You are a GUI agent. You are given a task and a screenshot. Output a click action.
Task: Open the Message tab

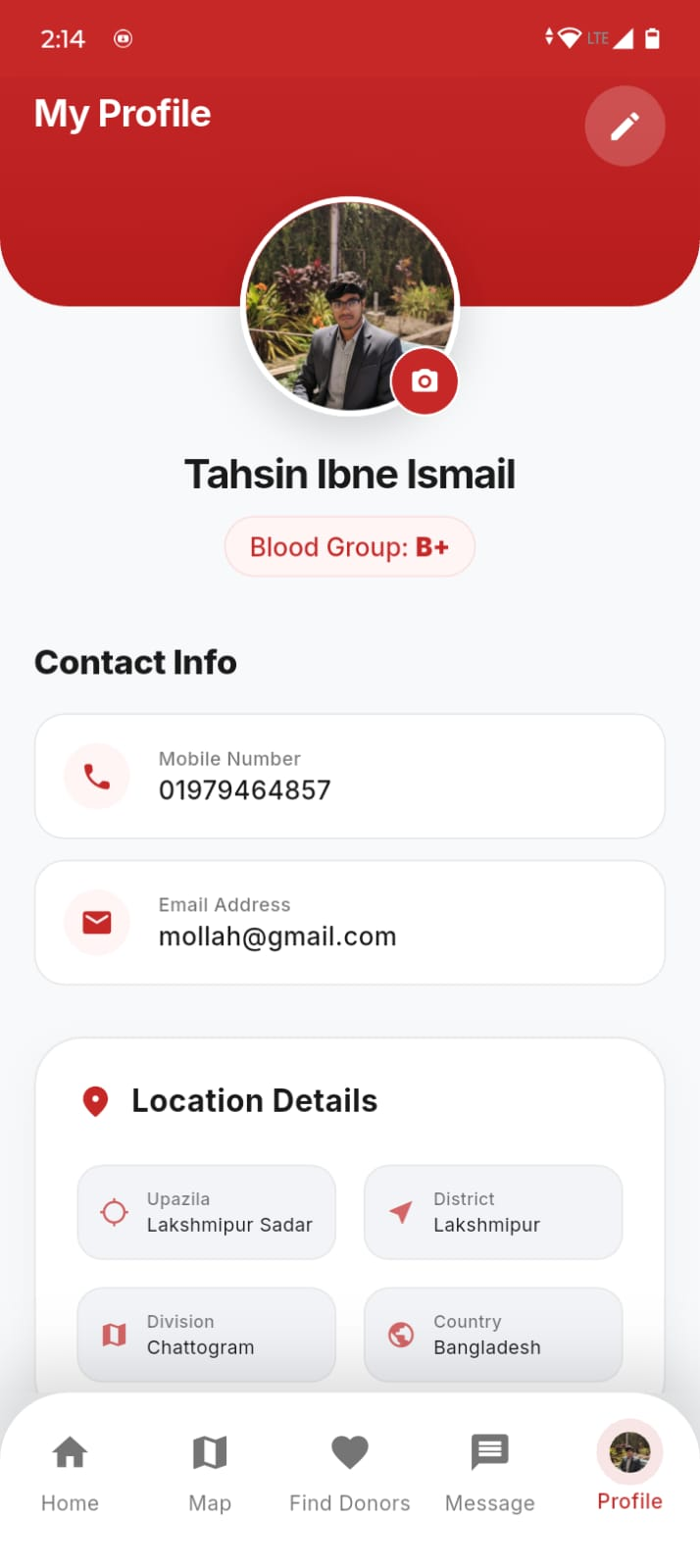pyautogui.click(x=489, y=1470)
